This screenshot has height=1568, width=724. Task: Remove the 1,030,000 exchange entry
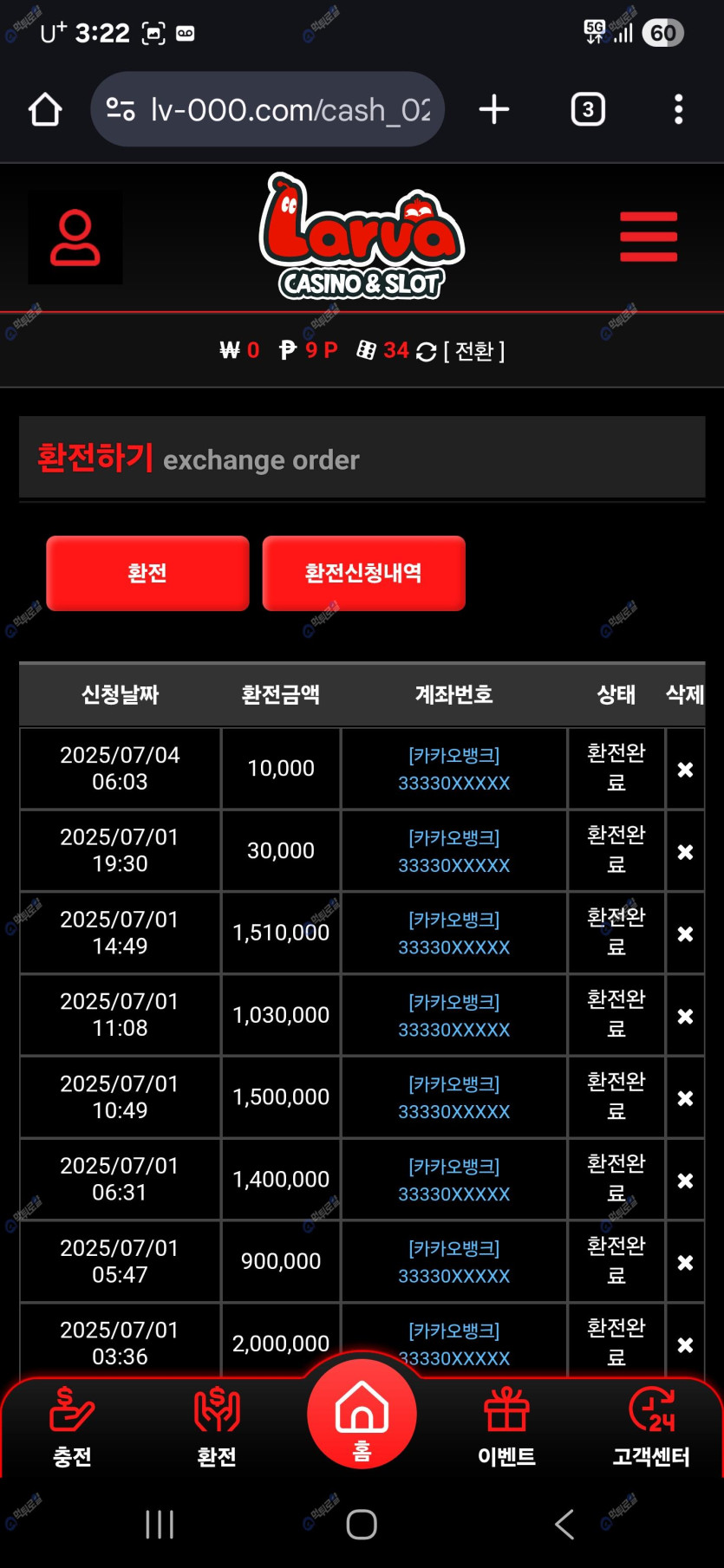(685, 1016)
